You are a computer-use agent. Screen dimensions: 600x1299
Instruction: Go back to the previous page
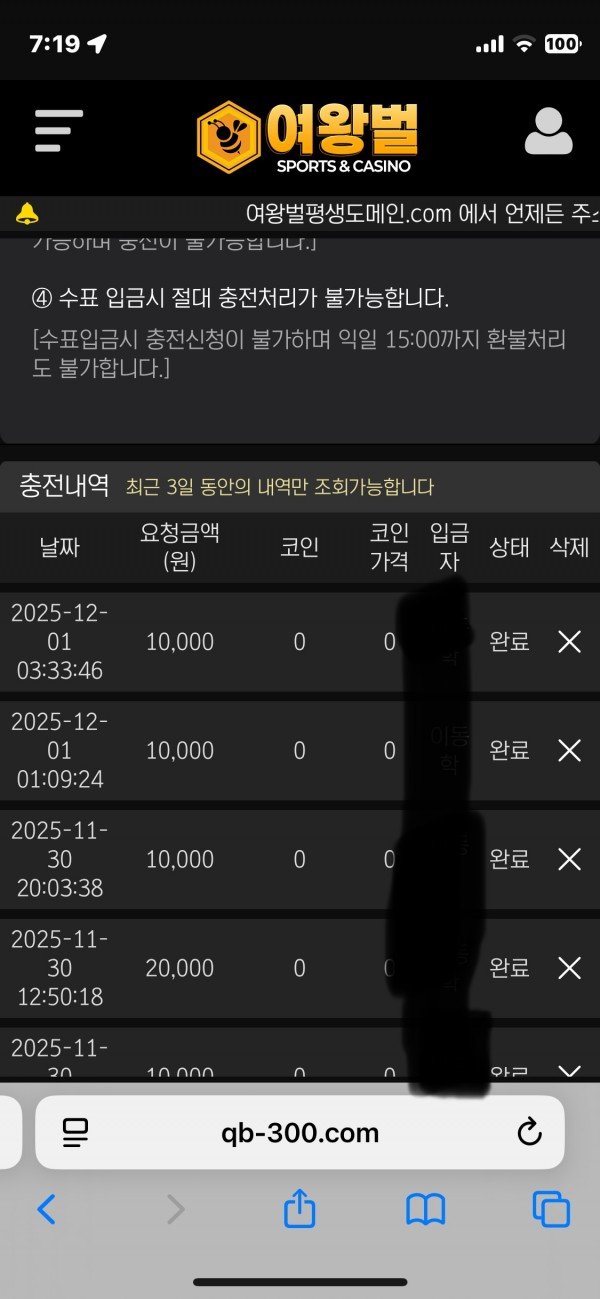click(x=46, y=1211)
